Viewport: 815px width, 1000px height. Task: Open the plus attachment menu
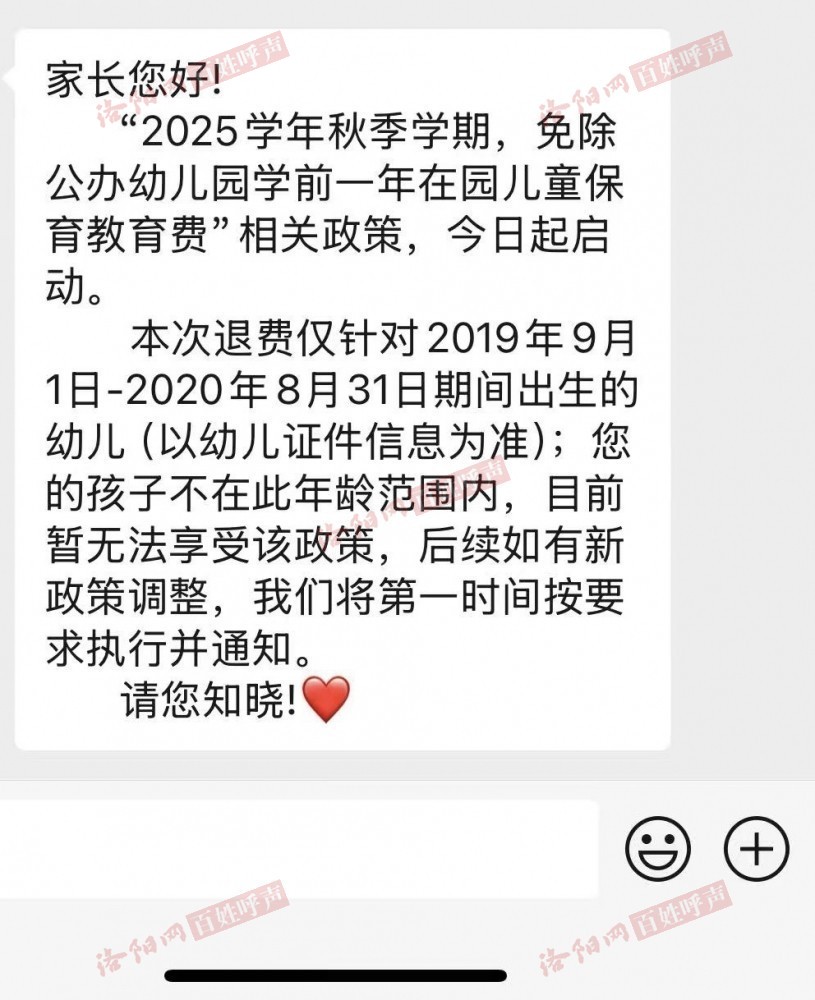tap(756, 849)
